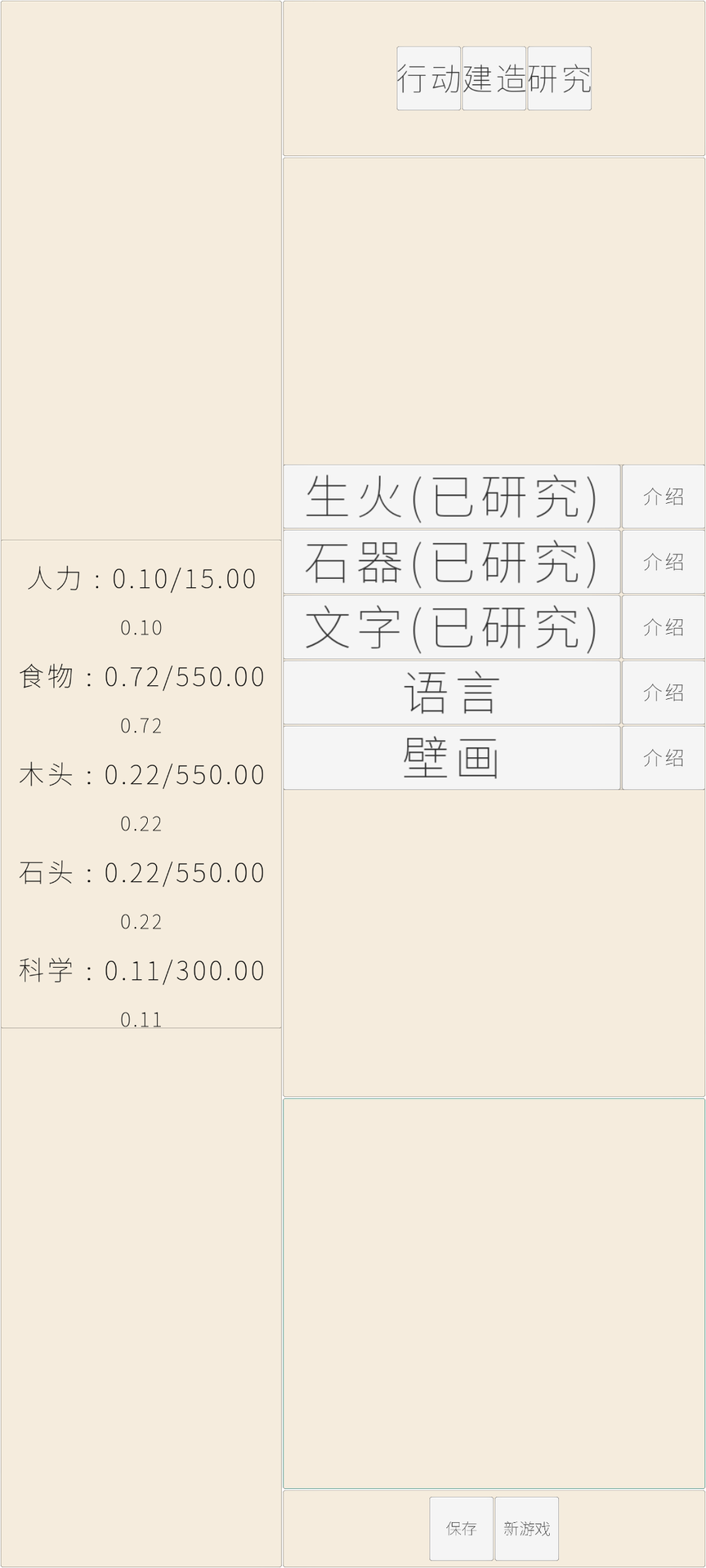Research 语言
This screenshot has height=1568, width=706.
pos(450,692)
